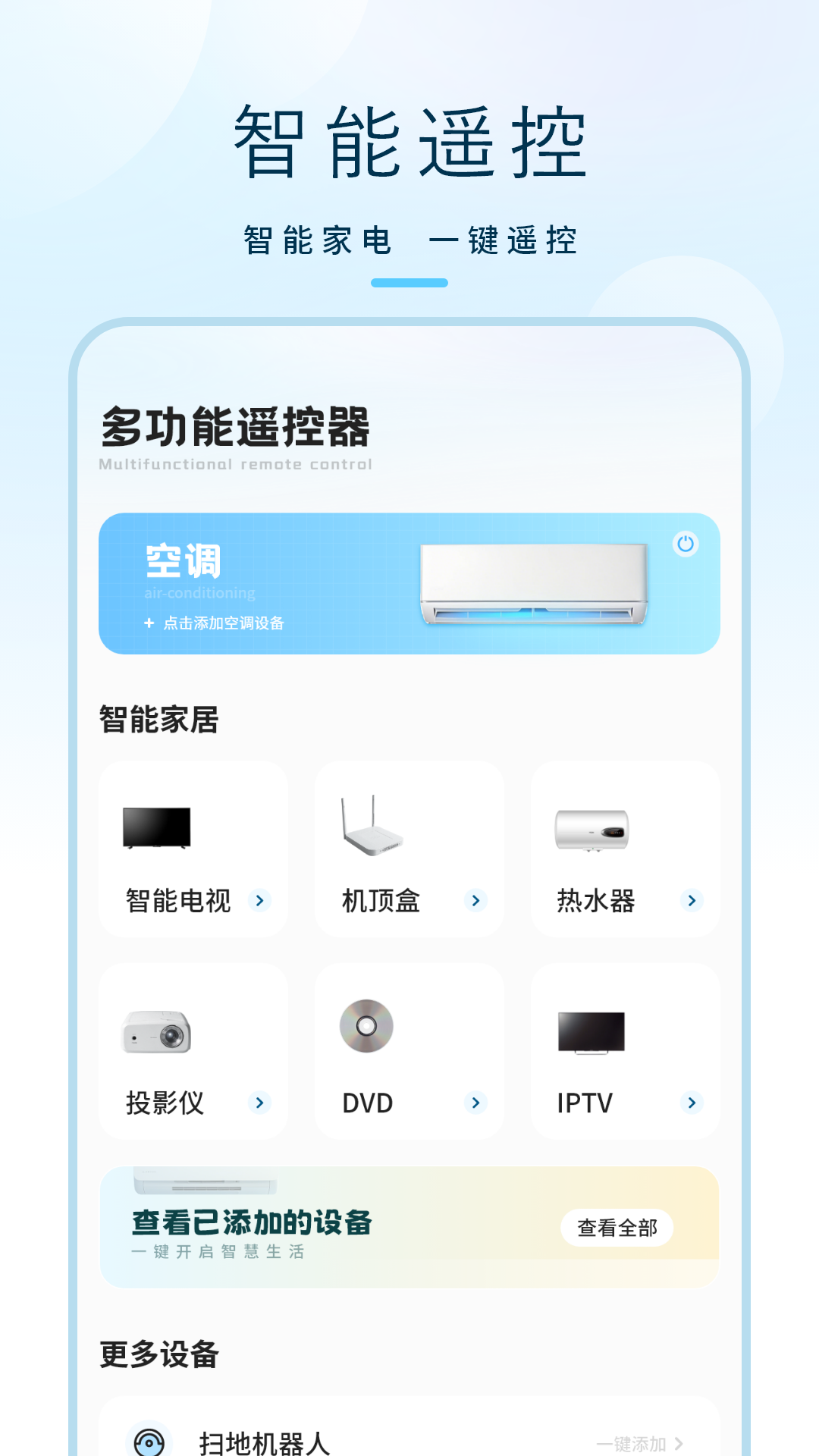Image resolution: width=819 pixels, height=1456 pixels.
Task: Click the 投影仪 projector icon
Action: point(155,1031)
